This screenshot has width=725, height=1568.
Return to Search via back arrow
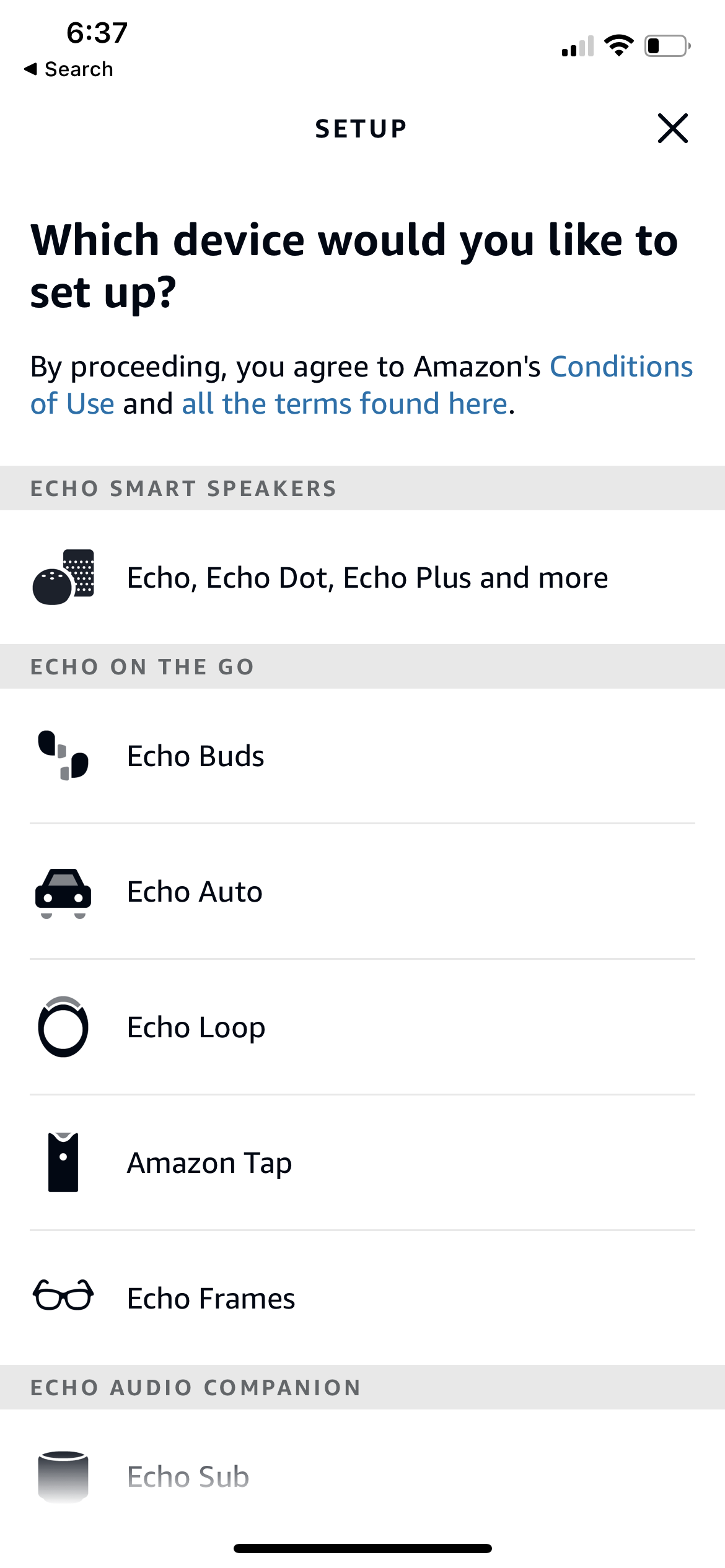point(69,69)
